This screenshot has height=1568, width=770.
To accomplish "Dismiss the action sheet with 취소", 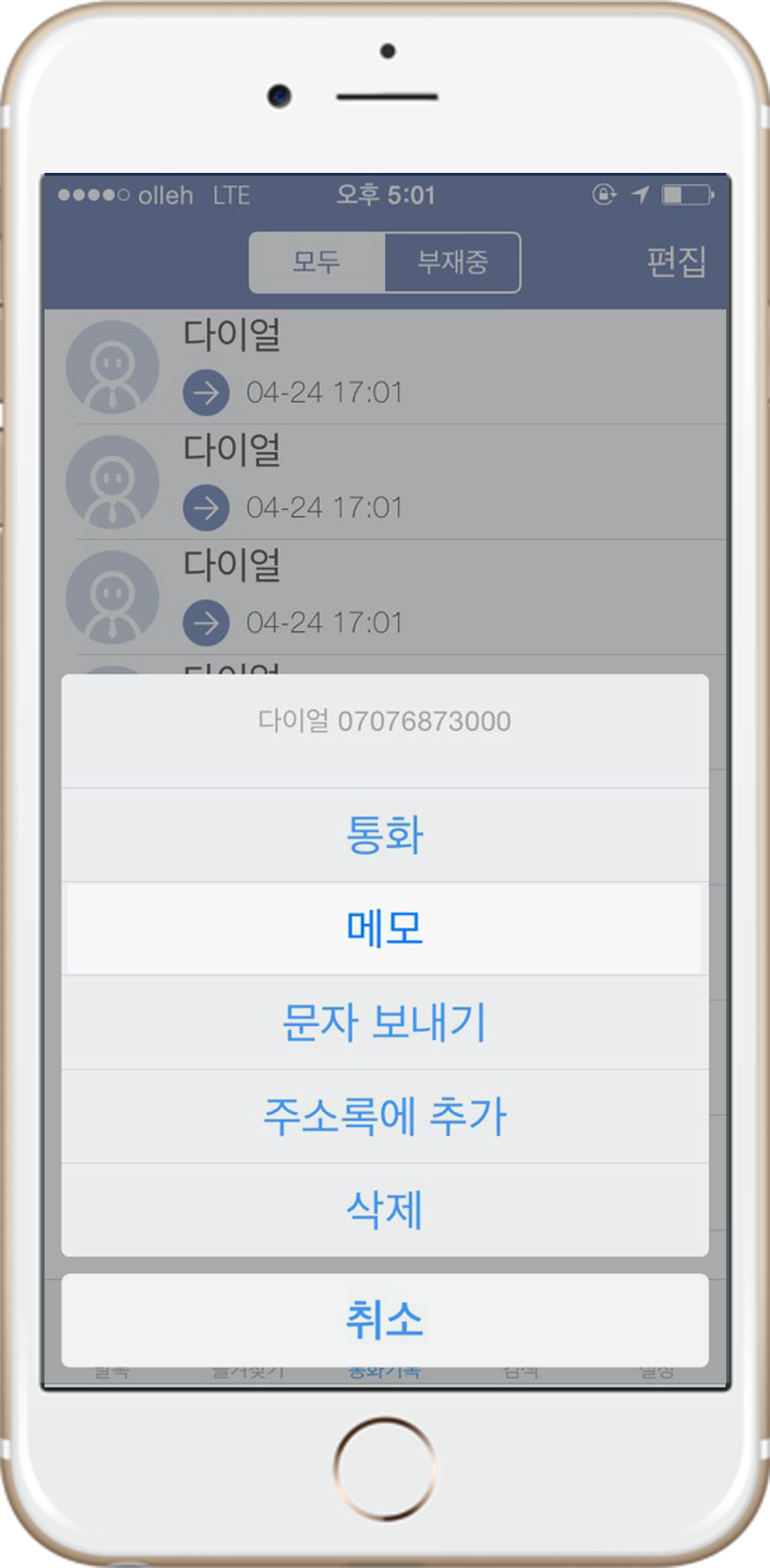I will [x=385, y=1320].
